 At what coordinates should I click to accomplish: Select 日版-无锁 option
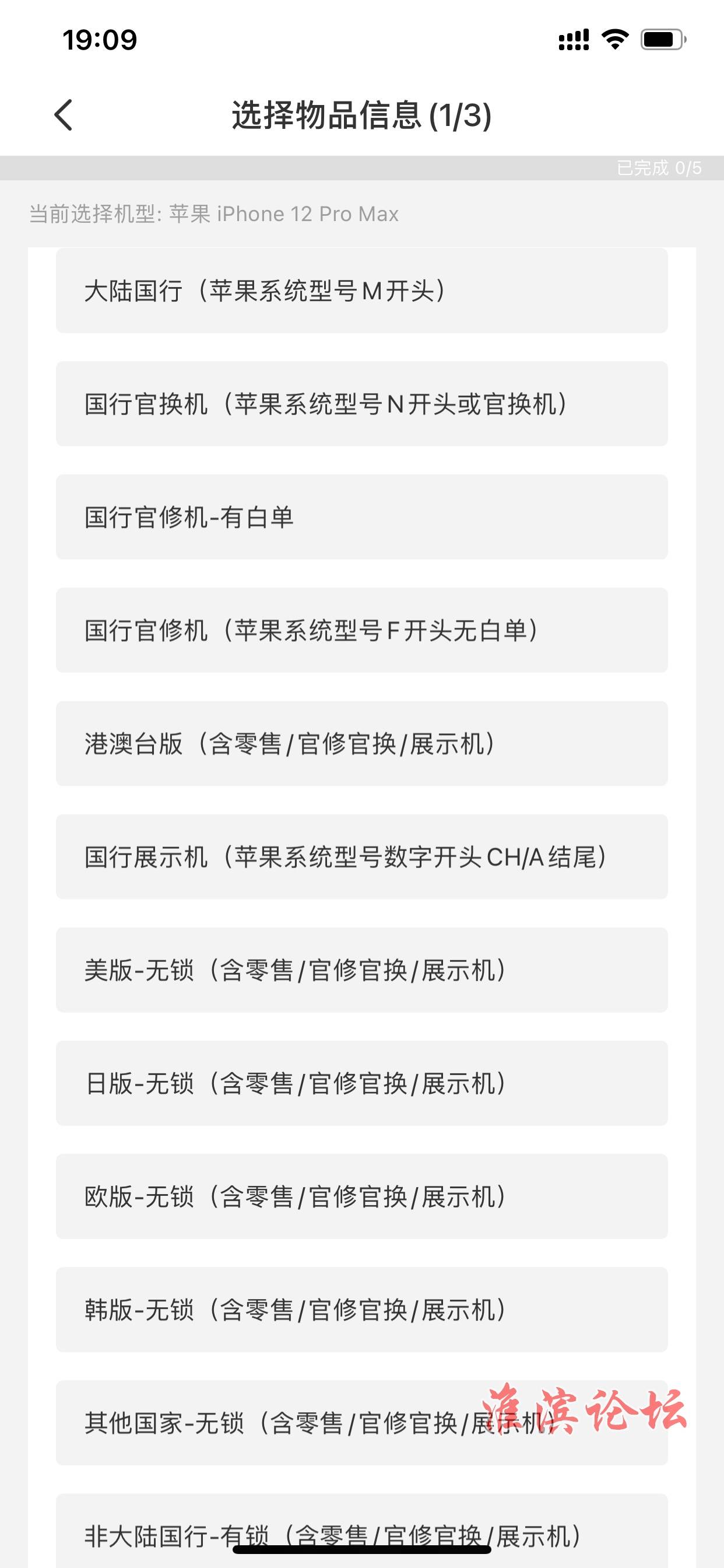(x=362, y=1083)
